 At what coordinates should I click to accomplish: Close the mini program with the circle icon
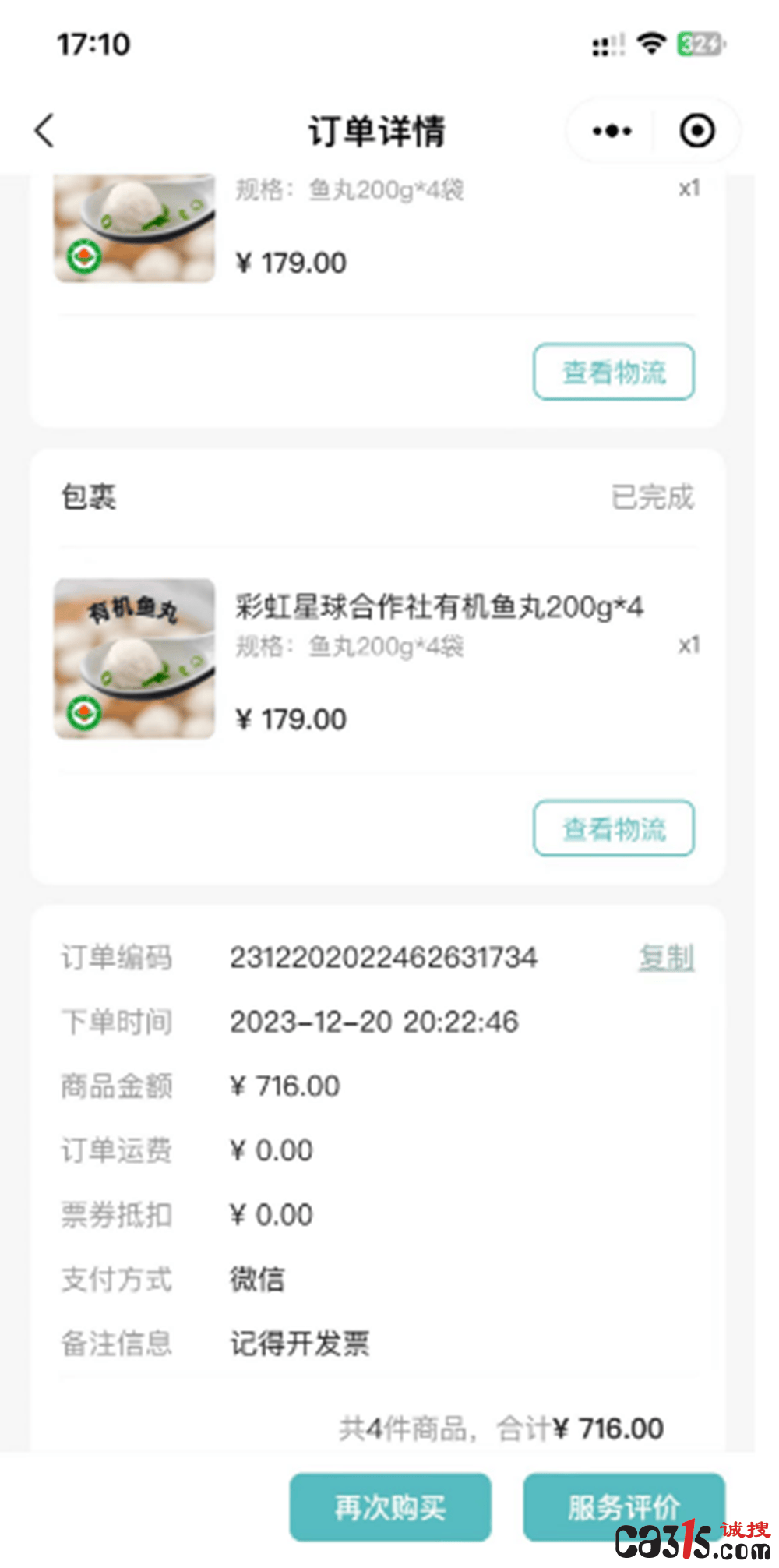pyautogui.click(x=696, y=131)
